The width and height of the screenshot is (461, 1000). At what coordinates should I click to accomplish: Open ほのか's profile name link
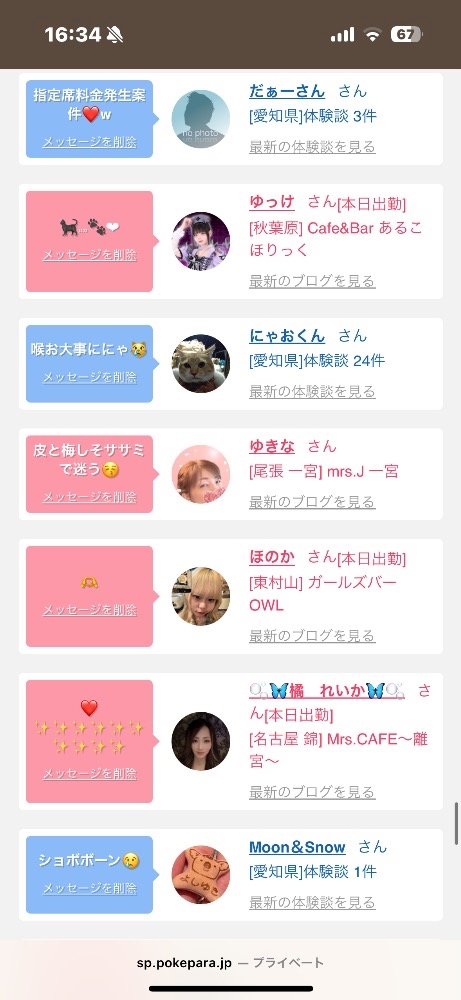pos(272,558)
